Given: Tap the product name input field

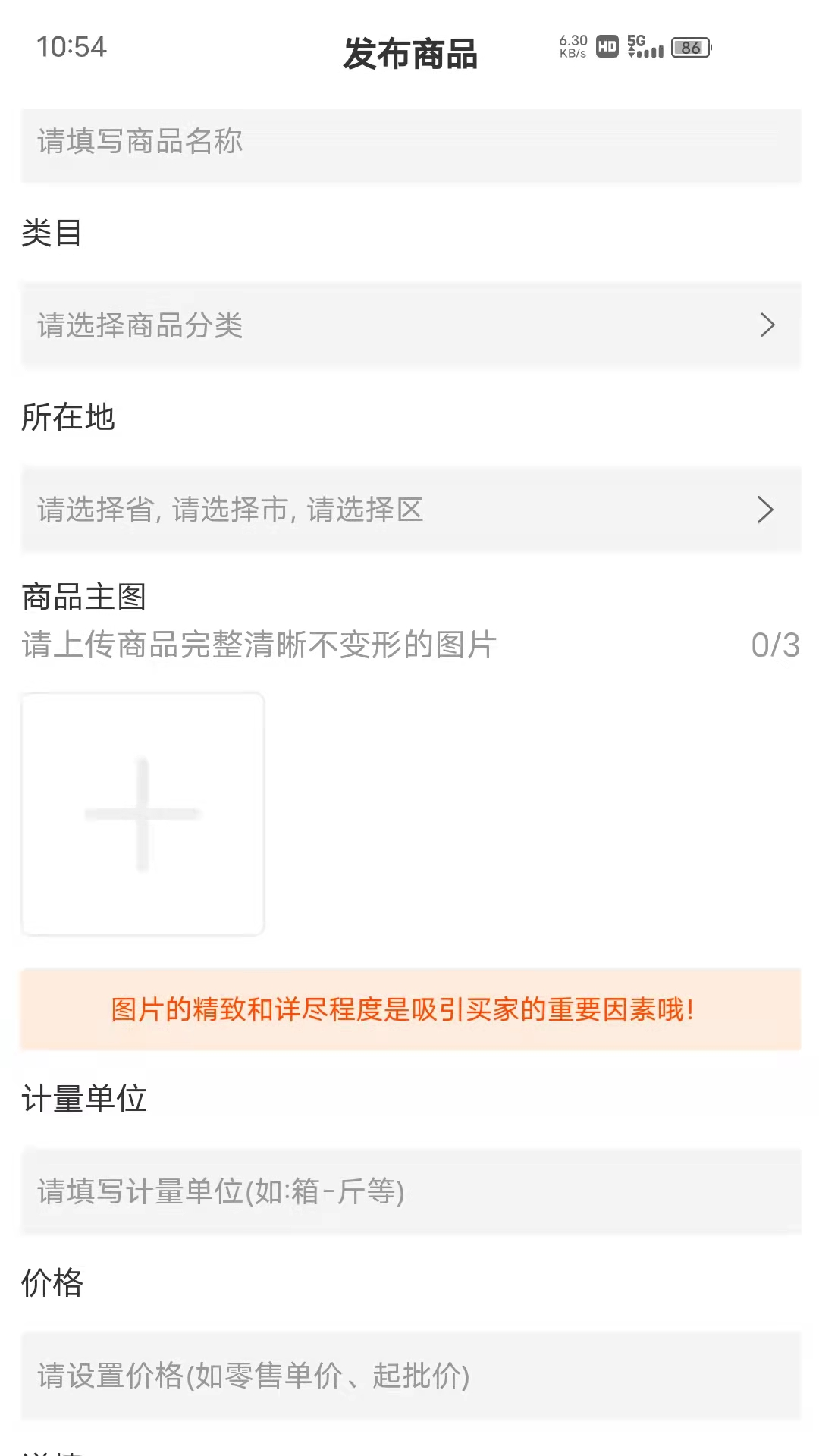Looking at the screenshot, I should [409, 143].
